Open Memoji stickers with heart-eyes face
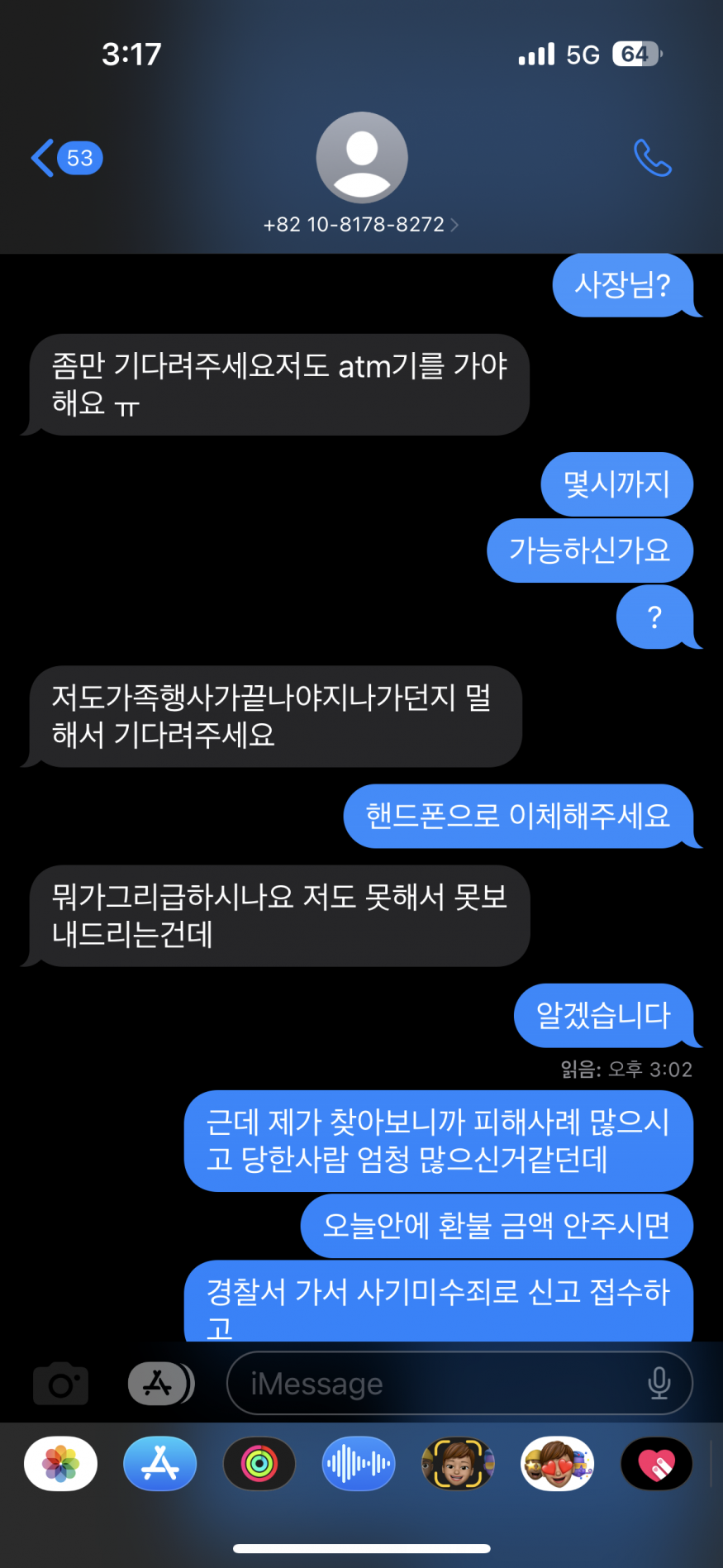The image size is (723, 1568). coord(558,1464)
